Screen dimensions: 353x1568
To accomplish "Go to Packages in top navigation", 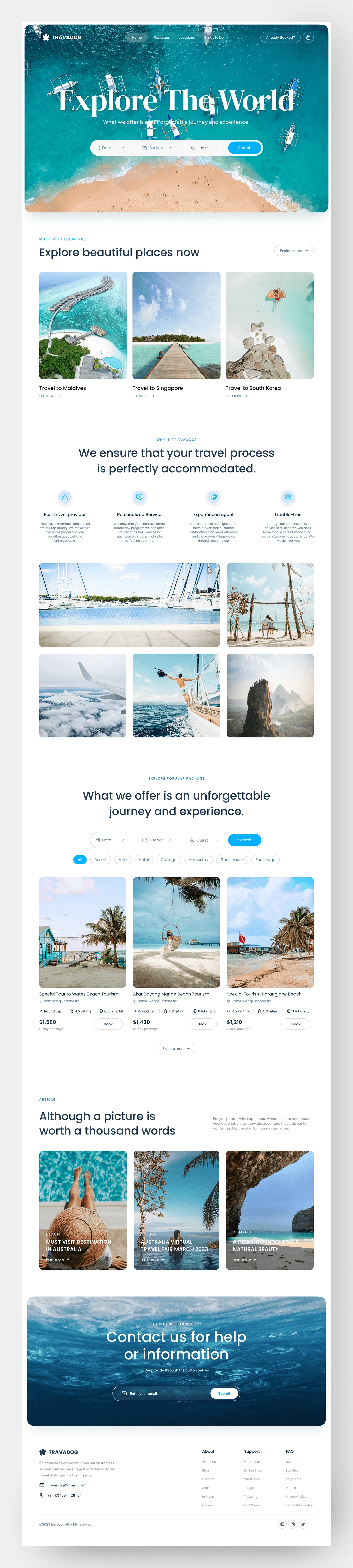I will pyautogui.click(x=161, y=37).
